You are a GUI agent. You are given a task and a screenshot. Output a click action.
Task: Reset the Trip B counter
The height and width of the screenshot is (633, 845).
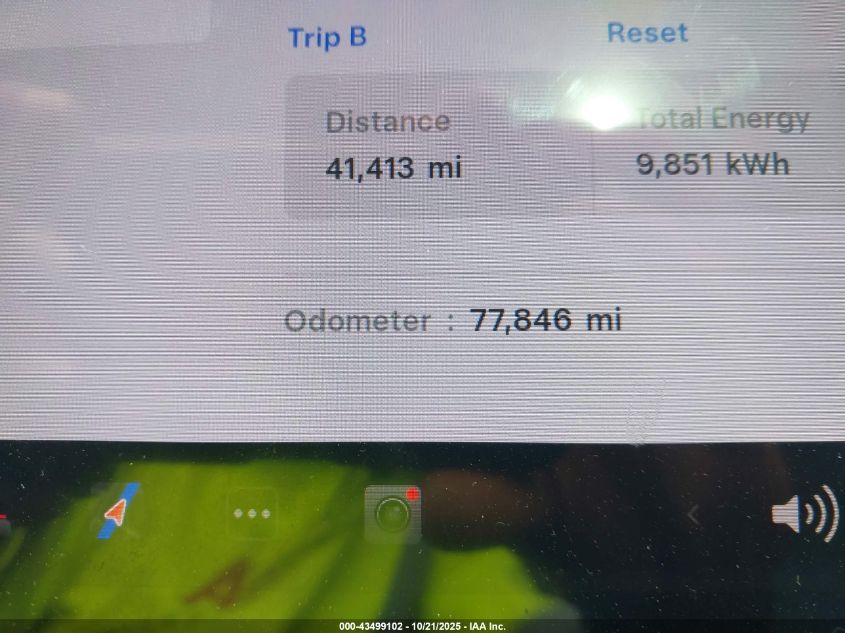(647, 33)
